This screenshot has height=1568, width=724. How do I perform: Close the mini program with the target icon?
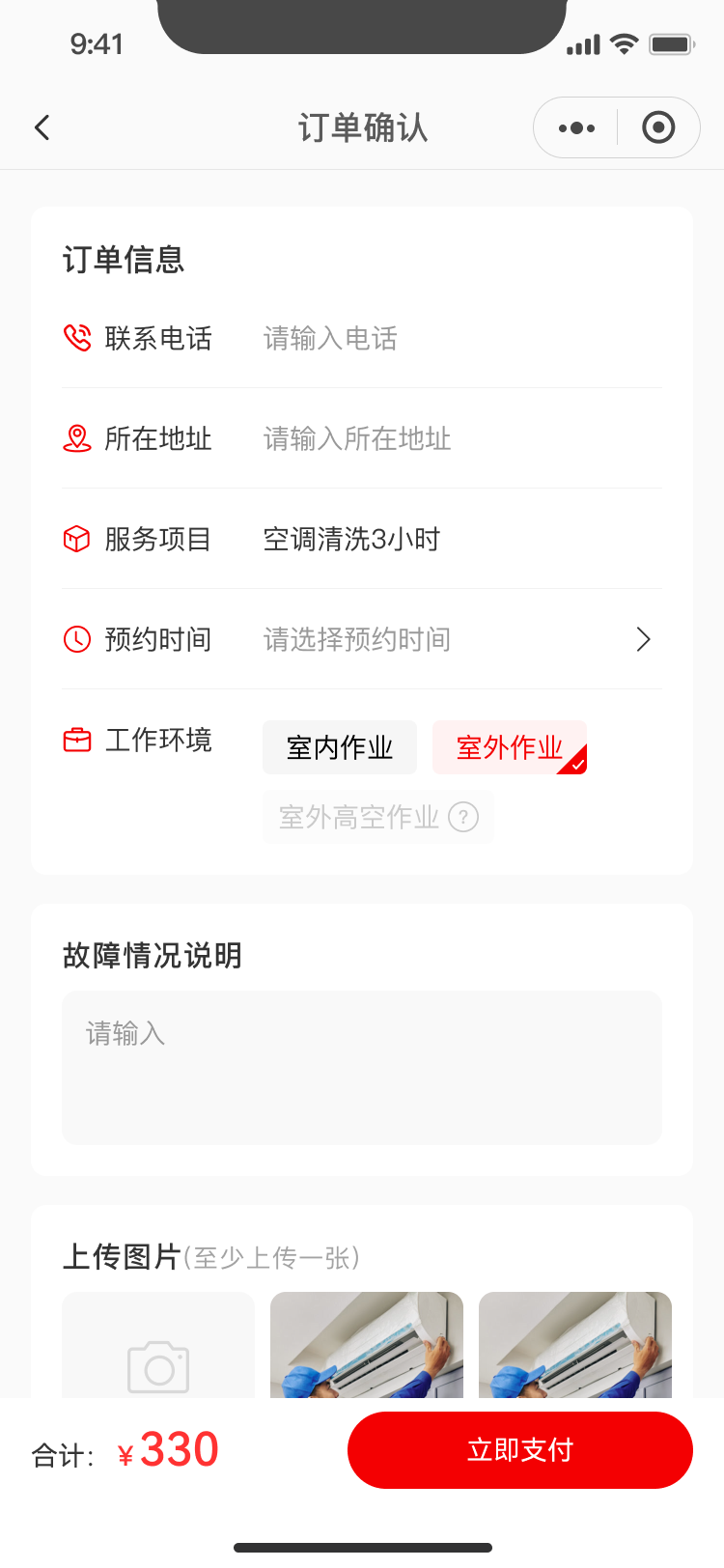click(658, 127)
